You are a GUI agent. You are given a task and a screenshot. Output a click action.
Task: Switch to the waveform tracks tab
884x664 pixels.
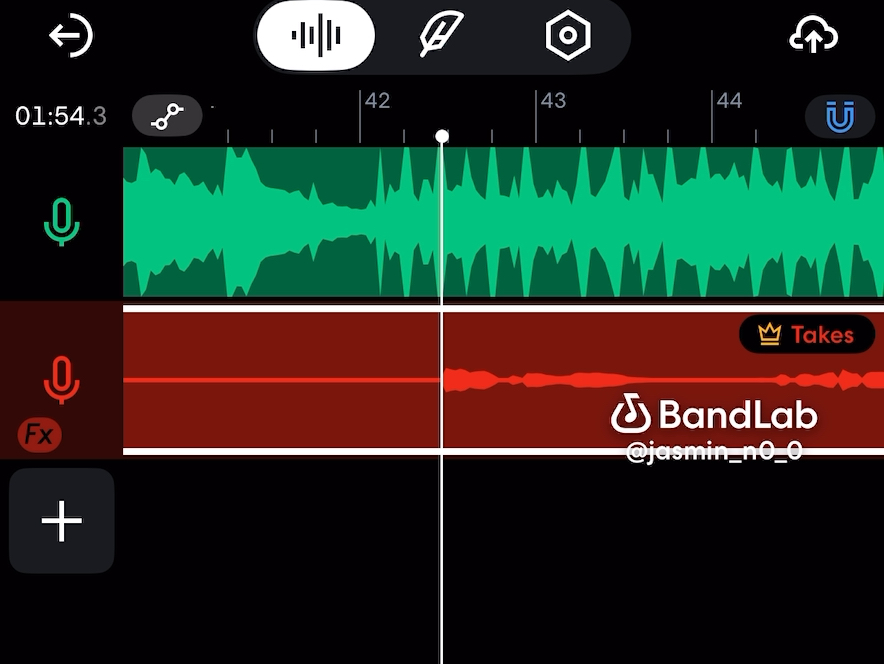[316, 37]
